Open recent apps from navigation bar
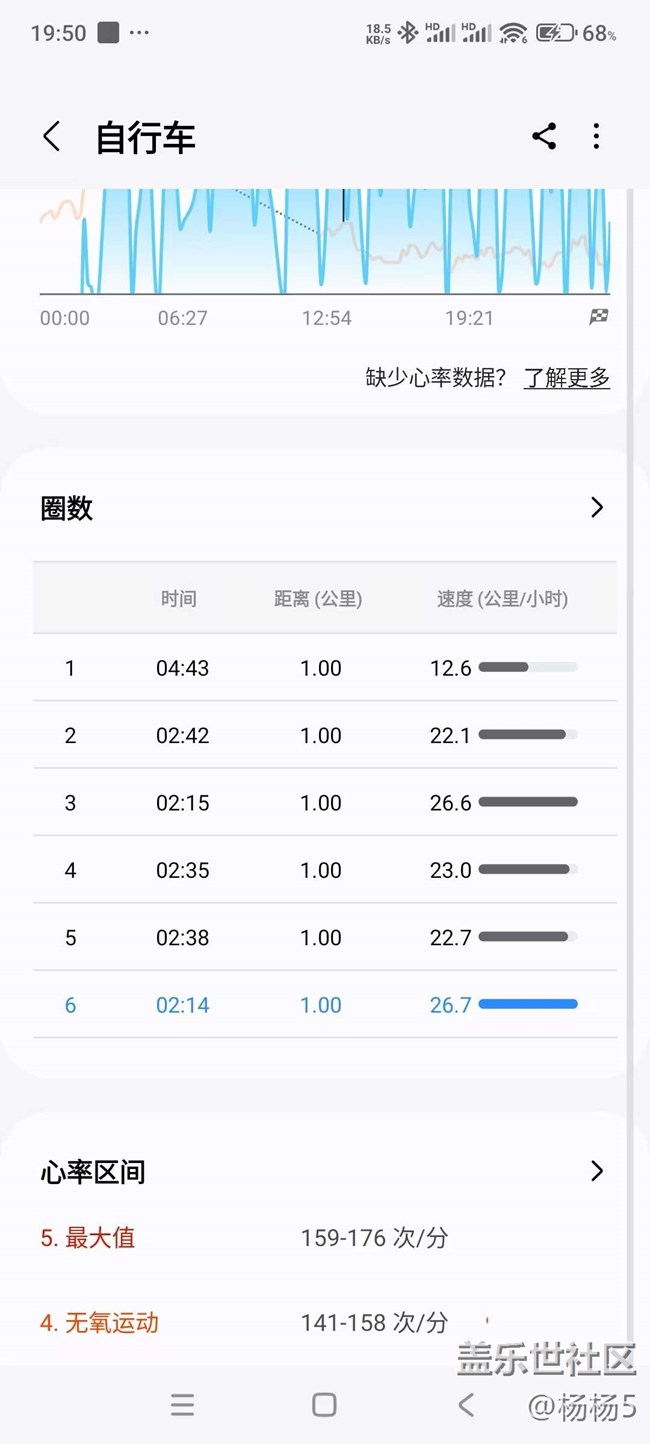 182,1405
